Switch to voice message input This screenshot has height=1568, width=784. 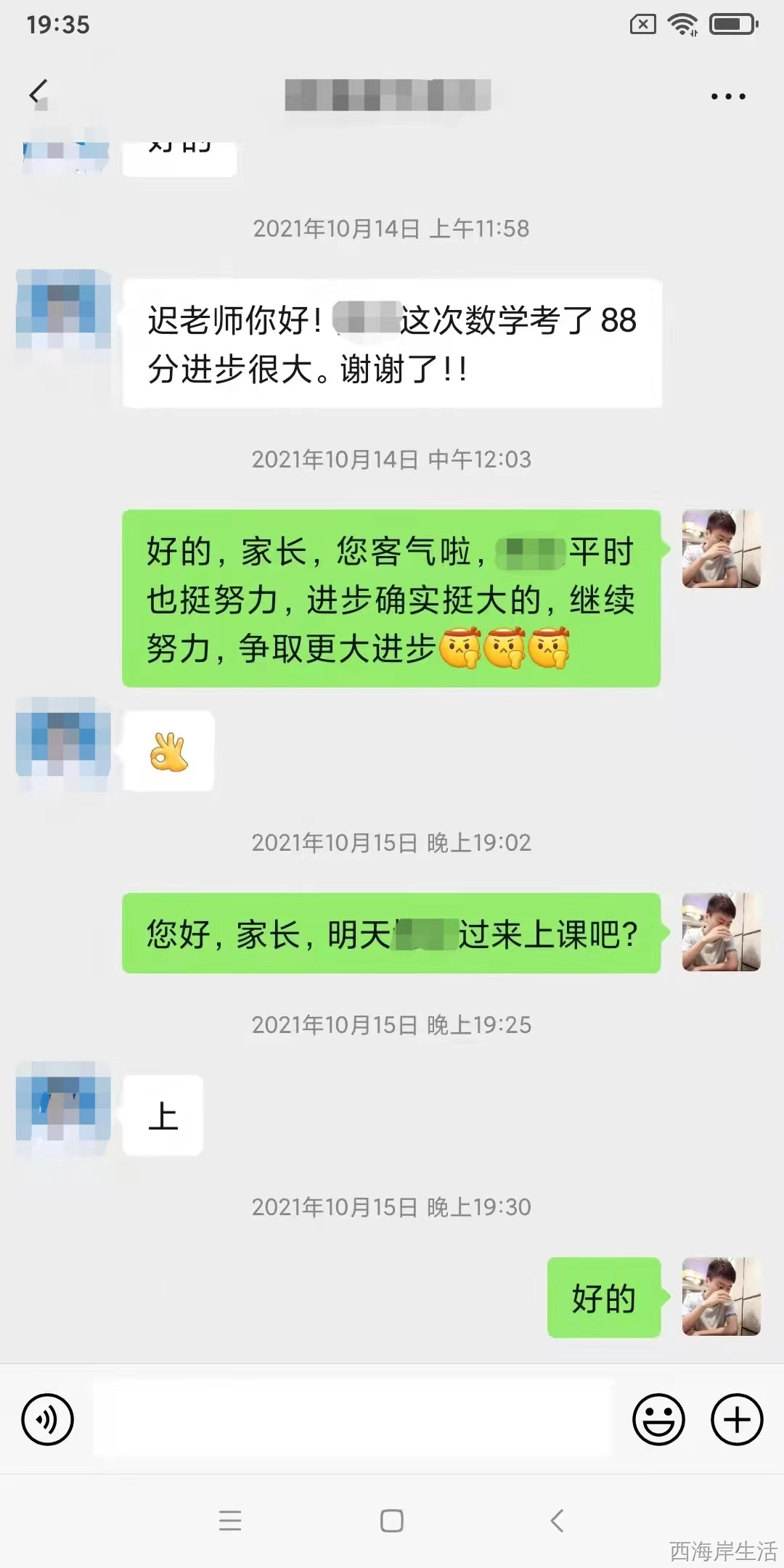[48, 1419]
